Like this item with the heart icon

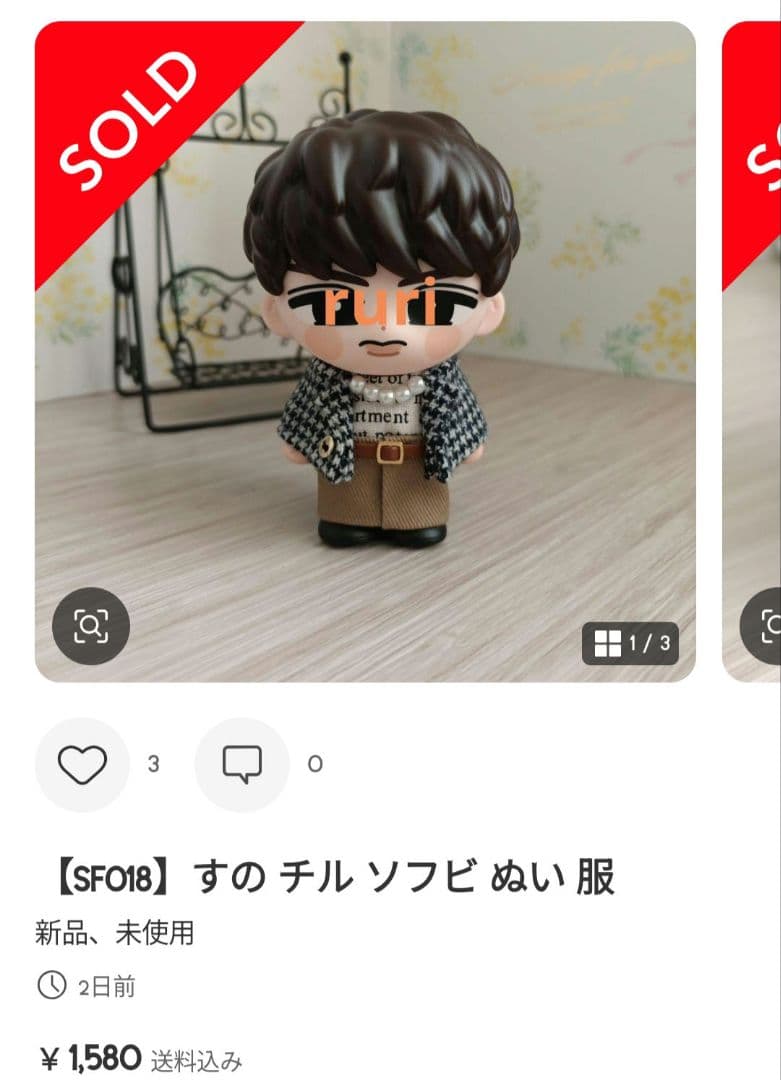(x=82, y=765)
